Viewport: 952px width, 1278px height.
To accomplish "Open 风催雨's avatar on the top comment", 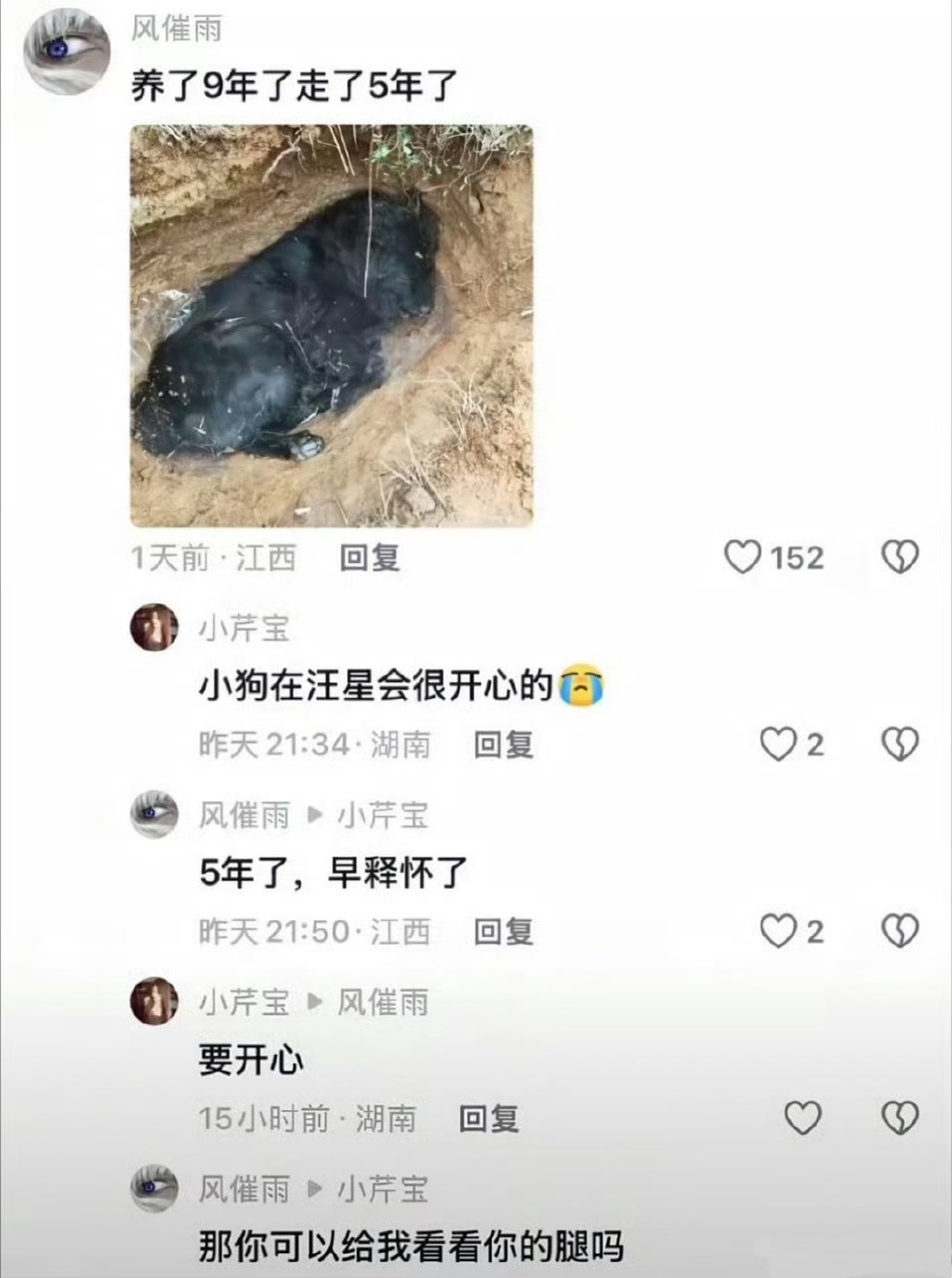I will click(x=66, y=51).
